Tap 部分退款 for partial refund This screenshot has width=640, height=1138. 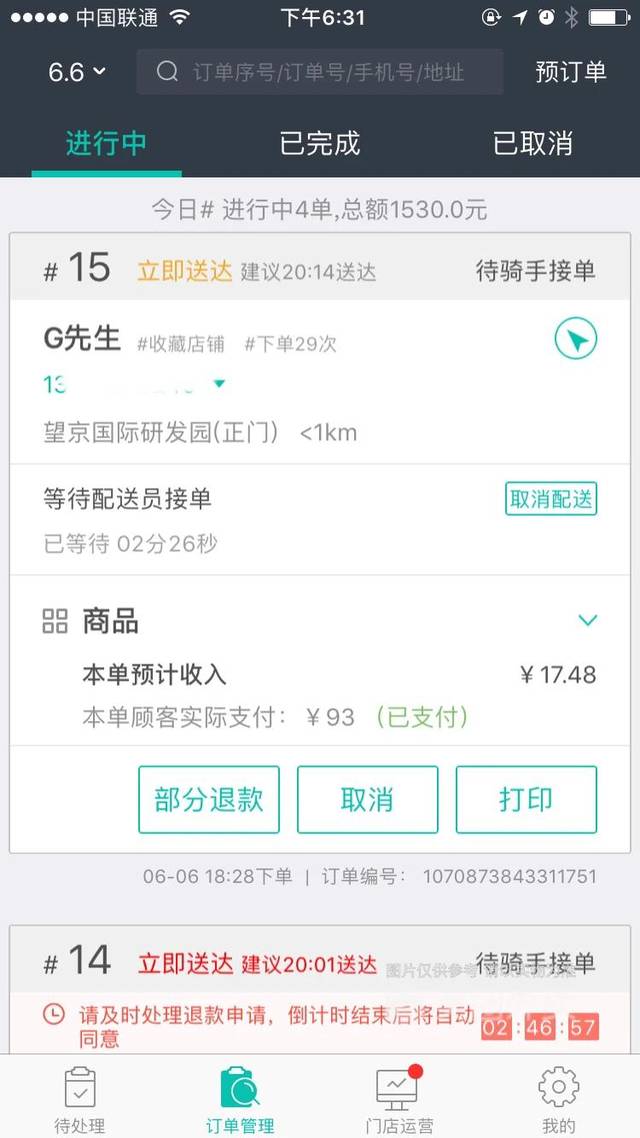pos(209,799)
